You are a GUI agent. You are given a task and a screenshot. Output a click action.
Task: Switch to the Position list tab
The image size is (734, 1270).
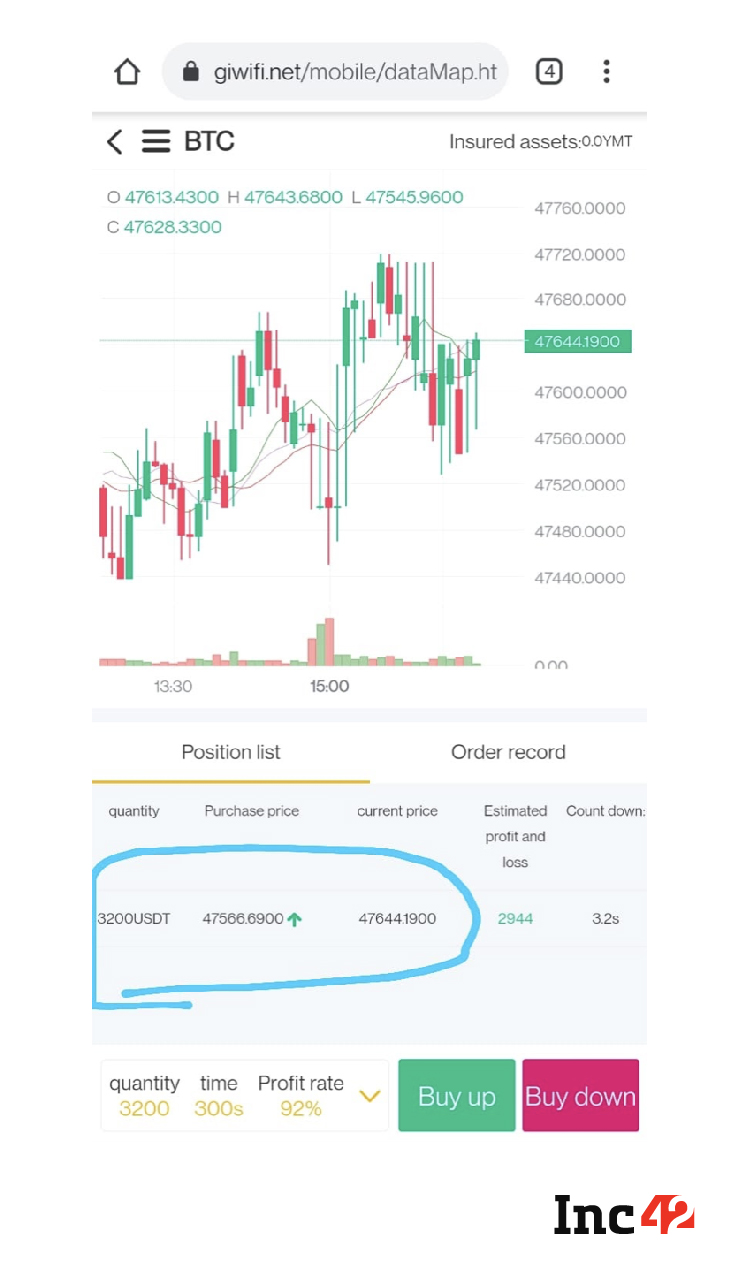pyautogui.click(x=231, y=752)
